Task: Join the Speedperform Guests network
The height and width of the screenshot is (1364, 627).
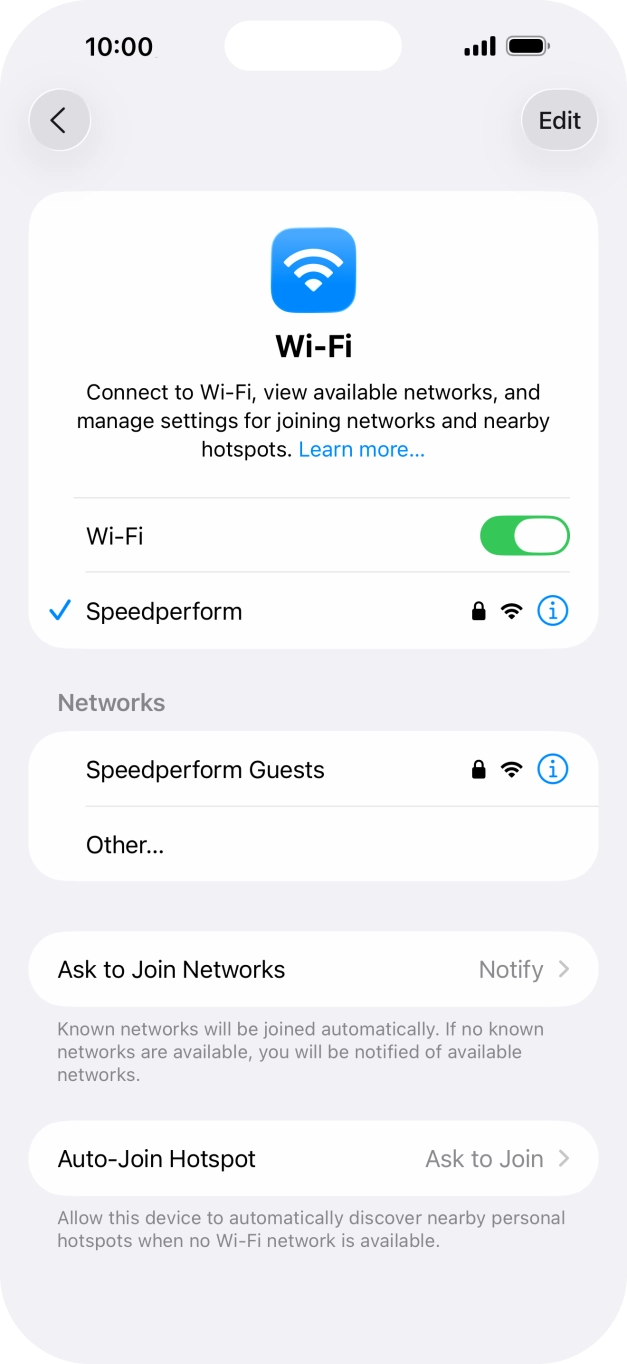Action: point(205,770)
